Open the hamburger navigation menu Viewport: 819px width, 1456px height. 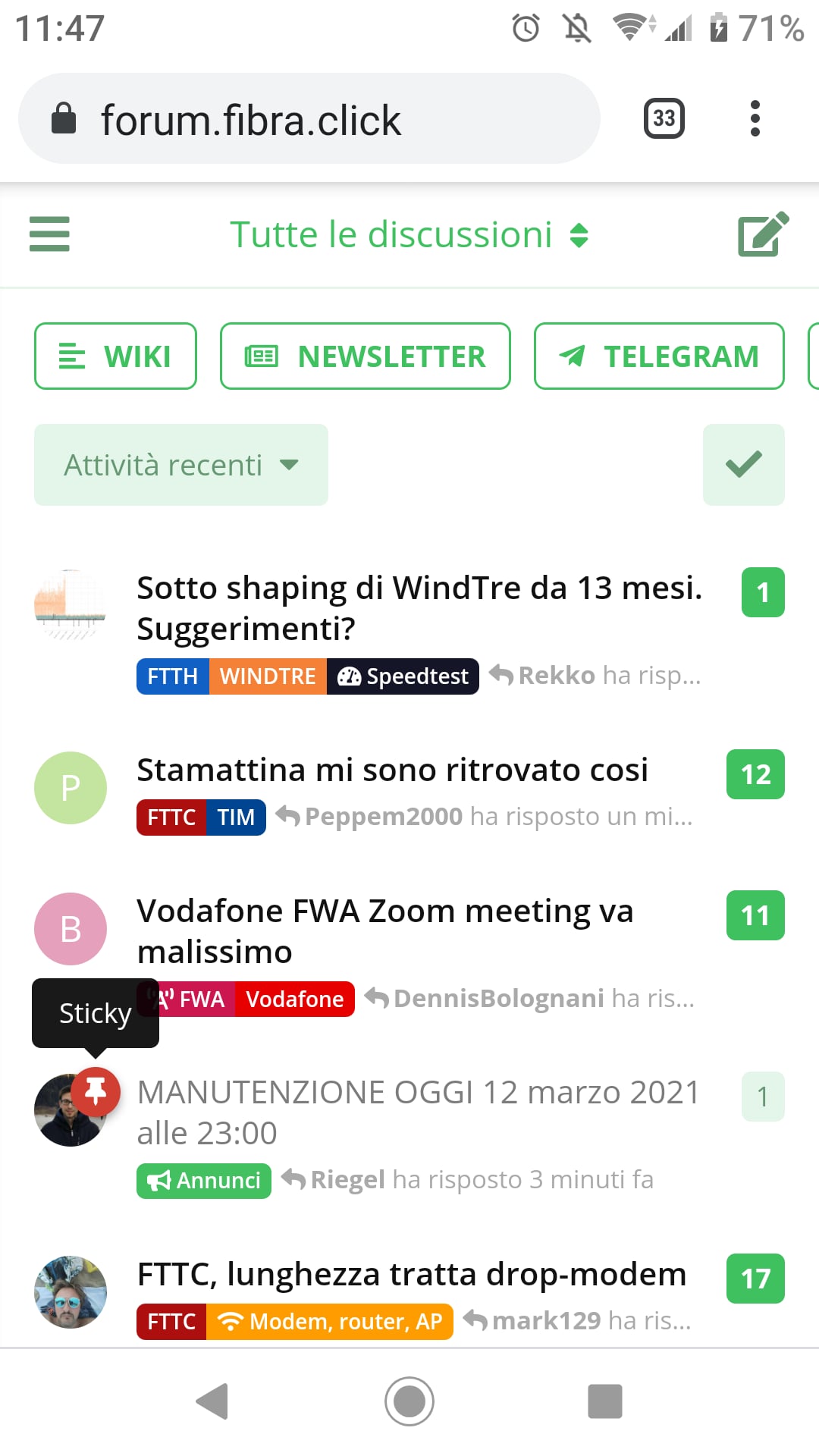pos(49,234)
